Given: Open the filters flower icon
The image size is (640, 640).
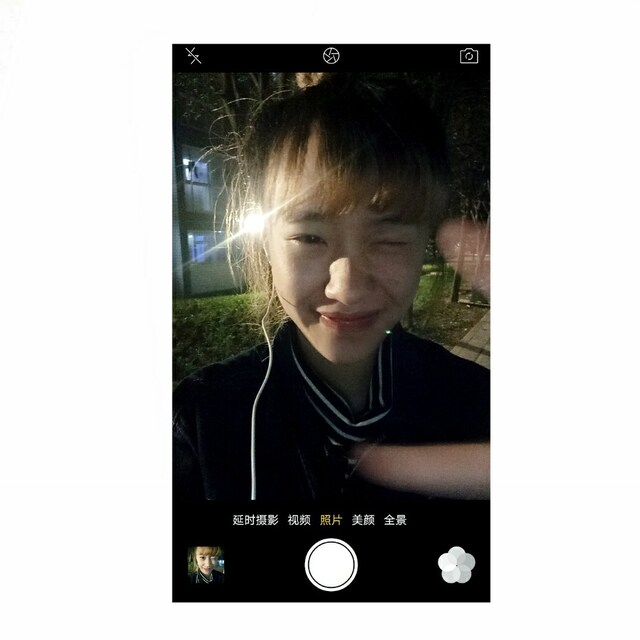Looking at the screenshot, I should point(456,565).
